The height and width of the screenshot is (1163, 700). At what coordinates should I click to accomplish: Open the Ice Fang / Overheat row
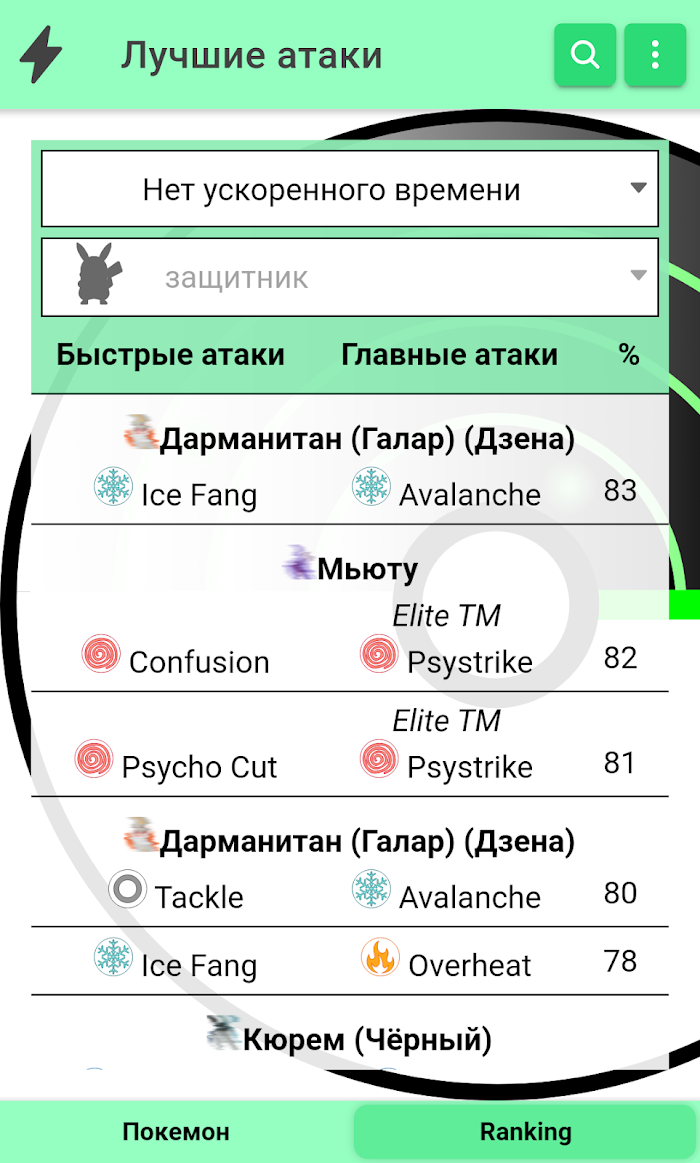(350, 961)
